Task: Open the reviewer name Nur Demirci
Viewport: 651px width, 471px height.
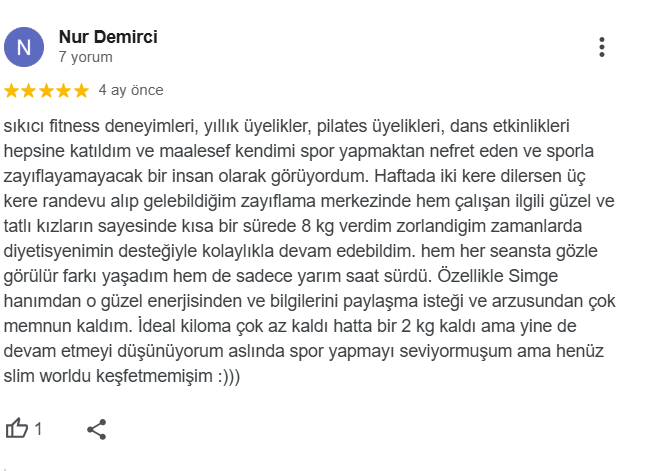Action: (x=108, y=37)
